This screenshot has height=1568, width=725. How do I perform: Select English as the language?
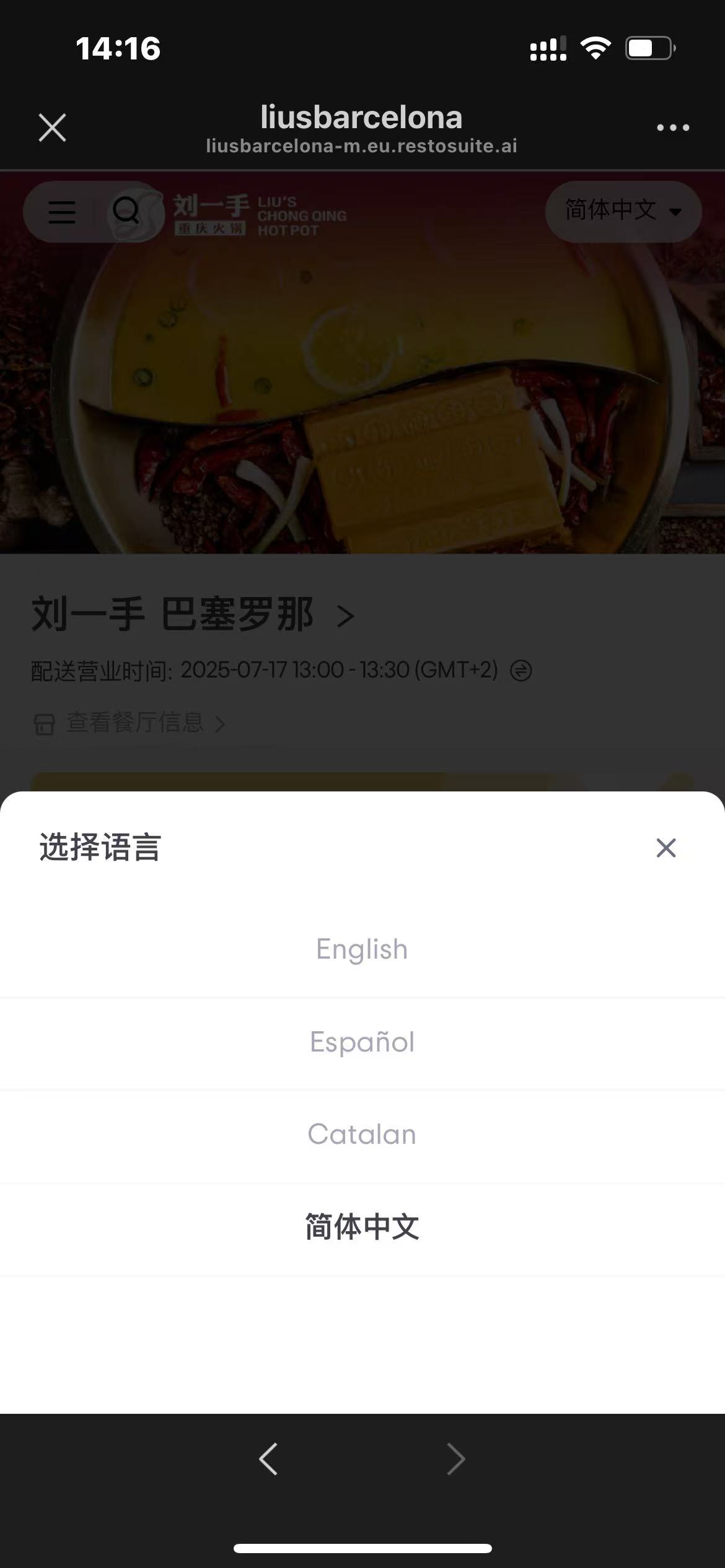click(x=362, y=949)
